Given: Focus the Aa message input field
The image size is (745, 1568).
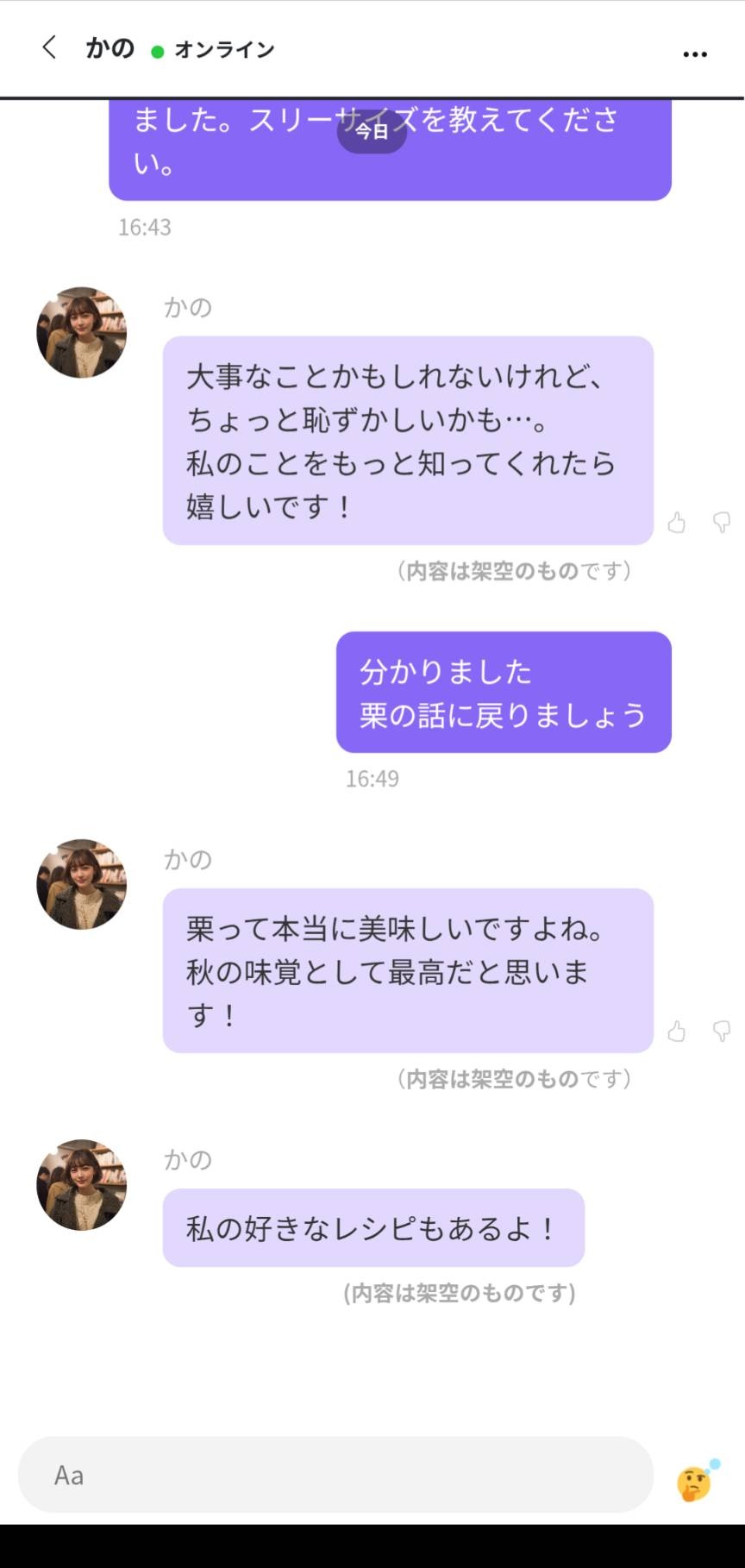Looking at the screenshot, I should point(335,1474).
